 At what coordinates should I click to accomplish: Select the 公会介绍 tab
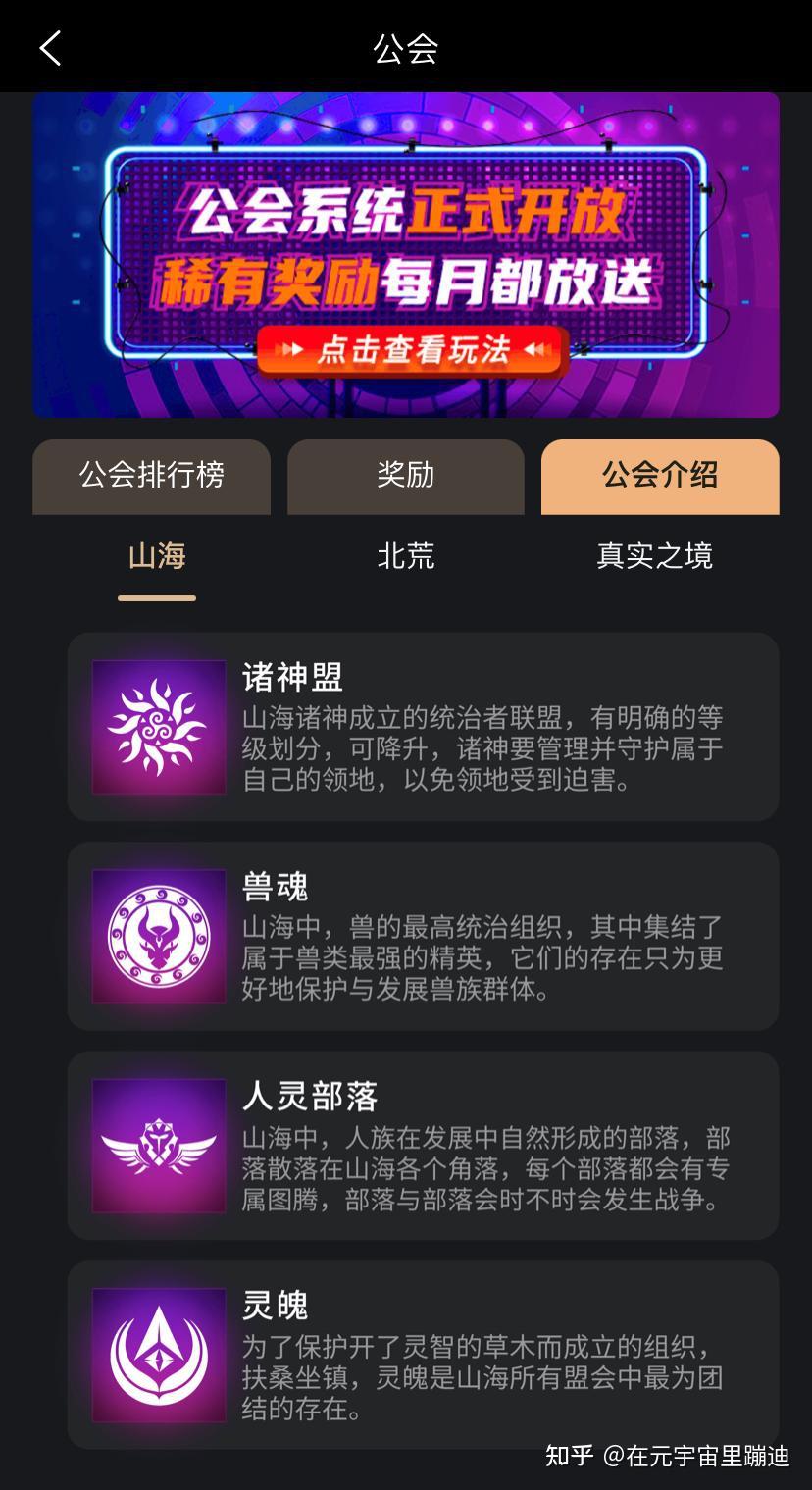659,478
